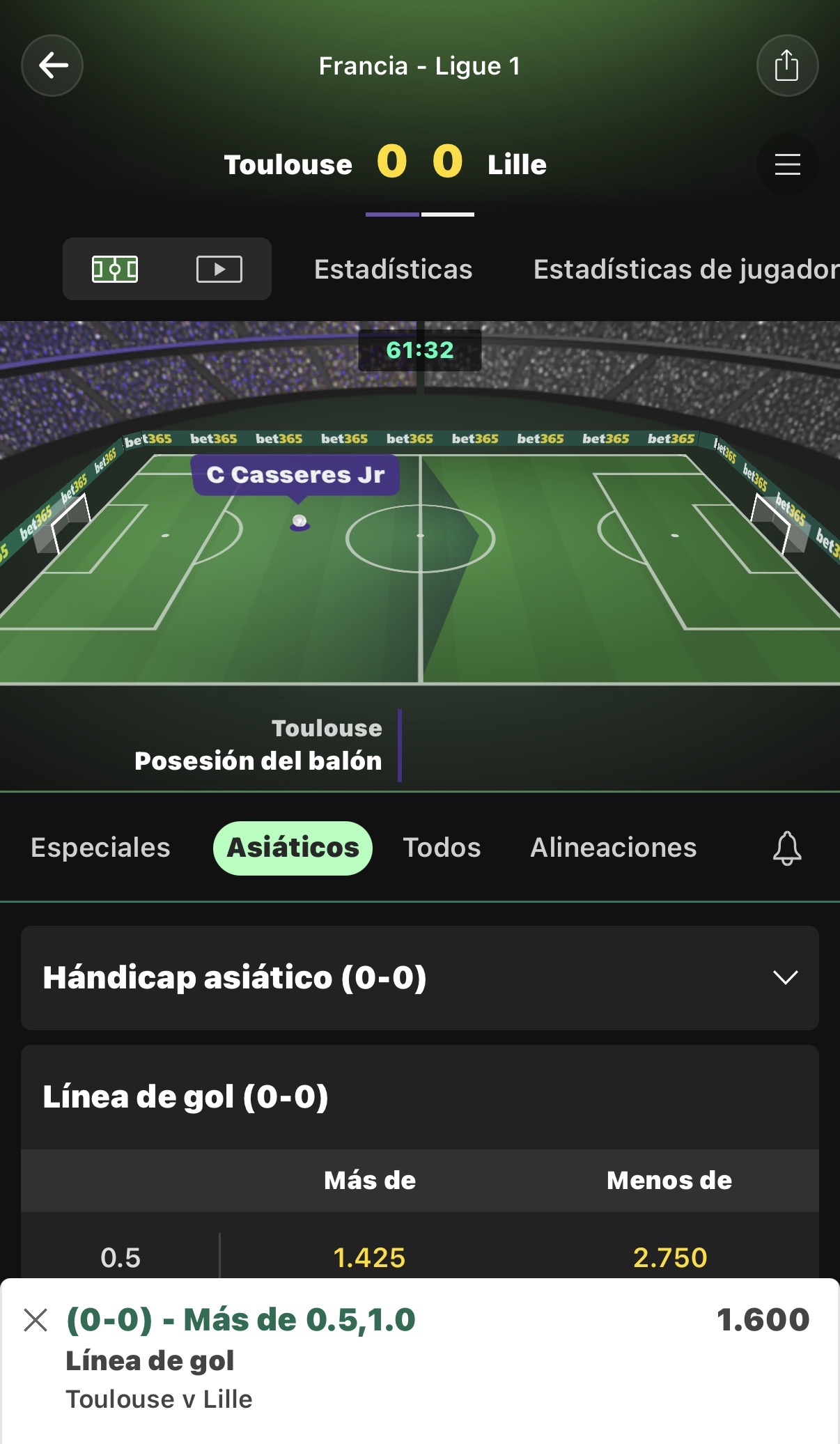Collapse the Línea de gol (0-0) header
Image resolution: width=840 pixels, height=1444 pixels.
tap(420, 1097)
